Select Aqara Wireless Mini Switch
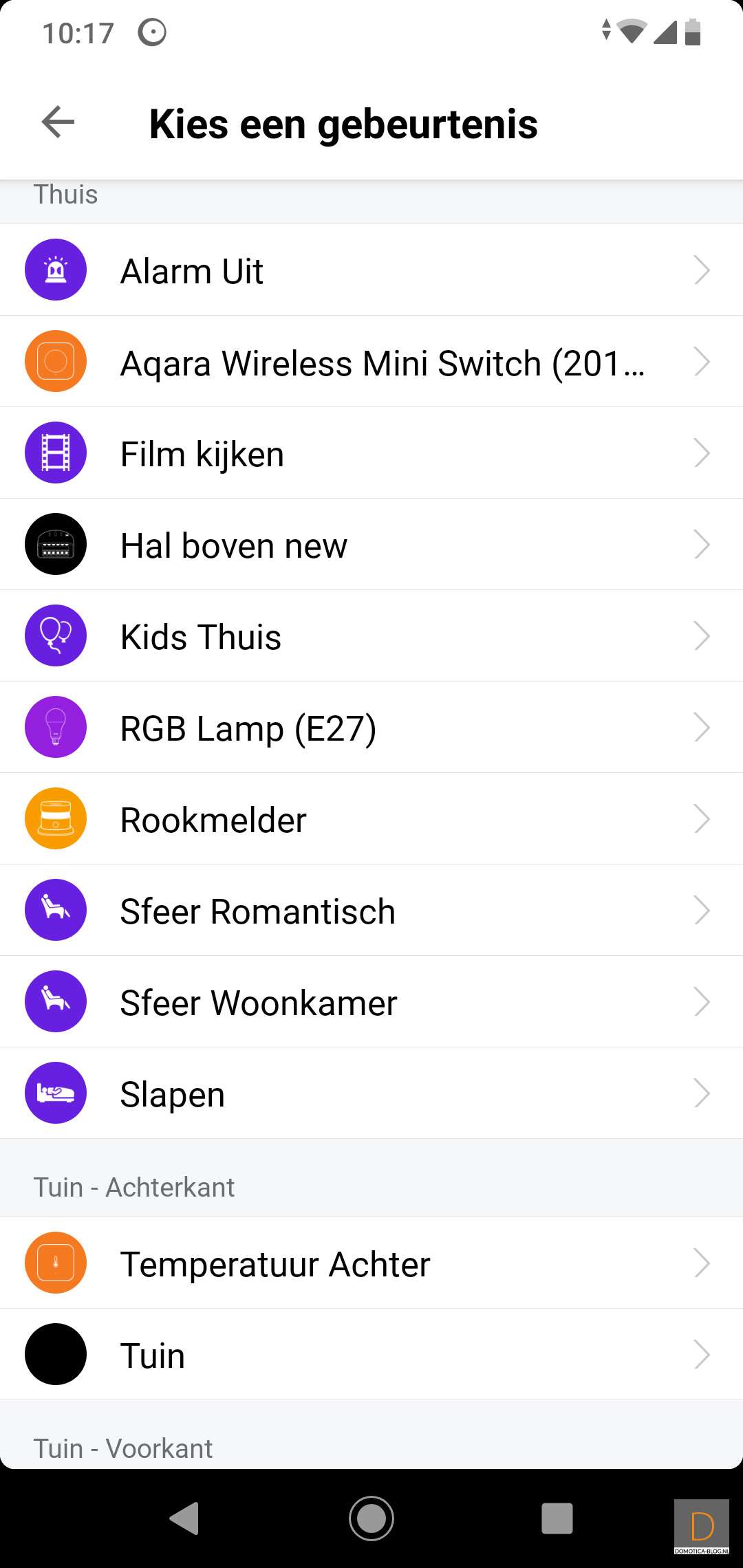This screenshot has height=1568, width=743. point(371,362)
